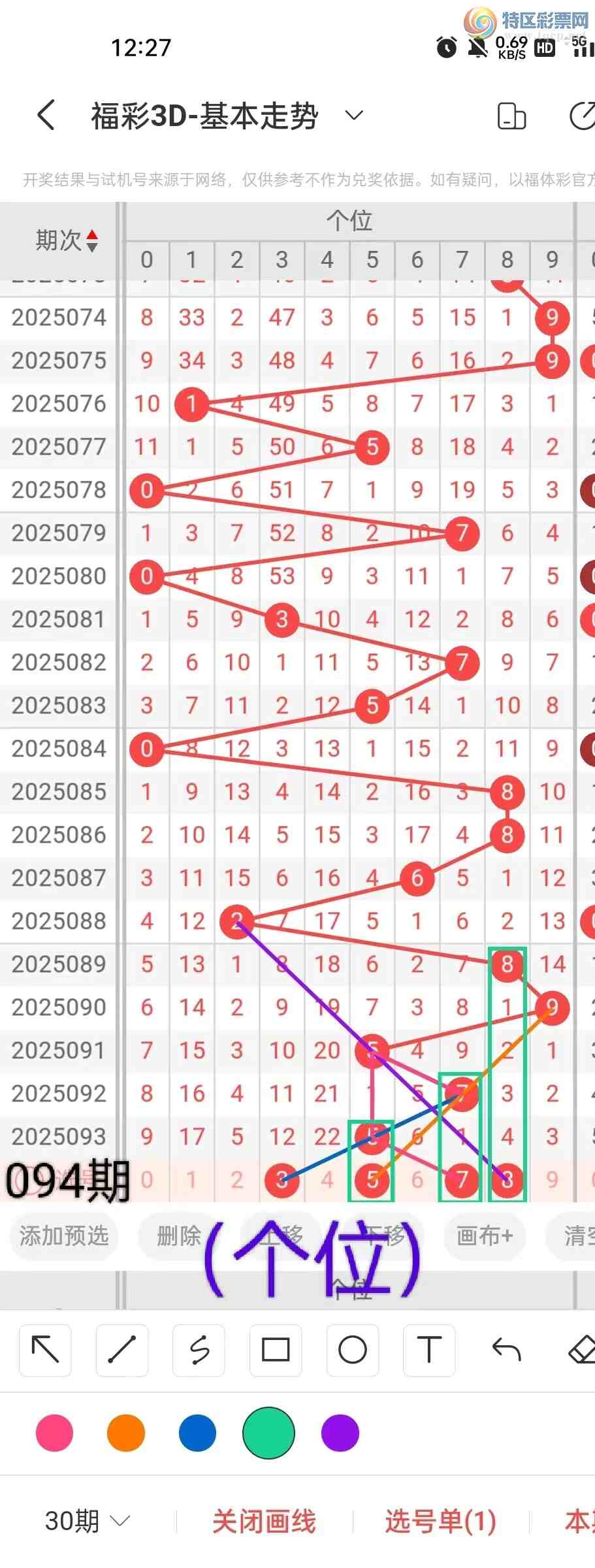Undo the last drawn stroke

(x=506, y=1350)
